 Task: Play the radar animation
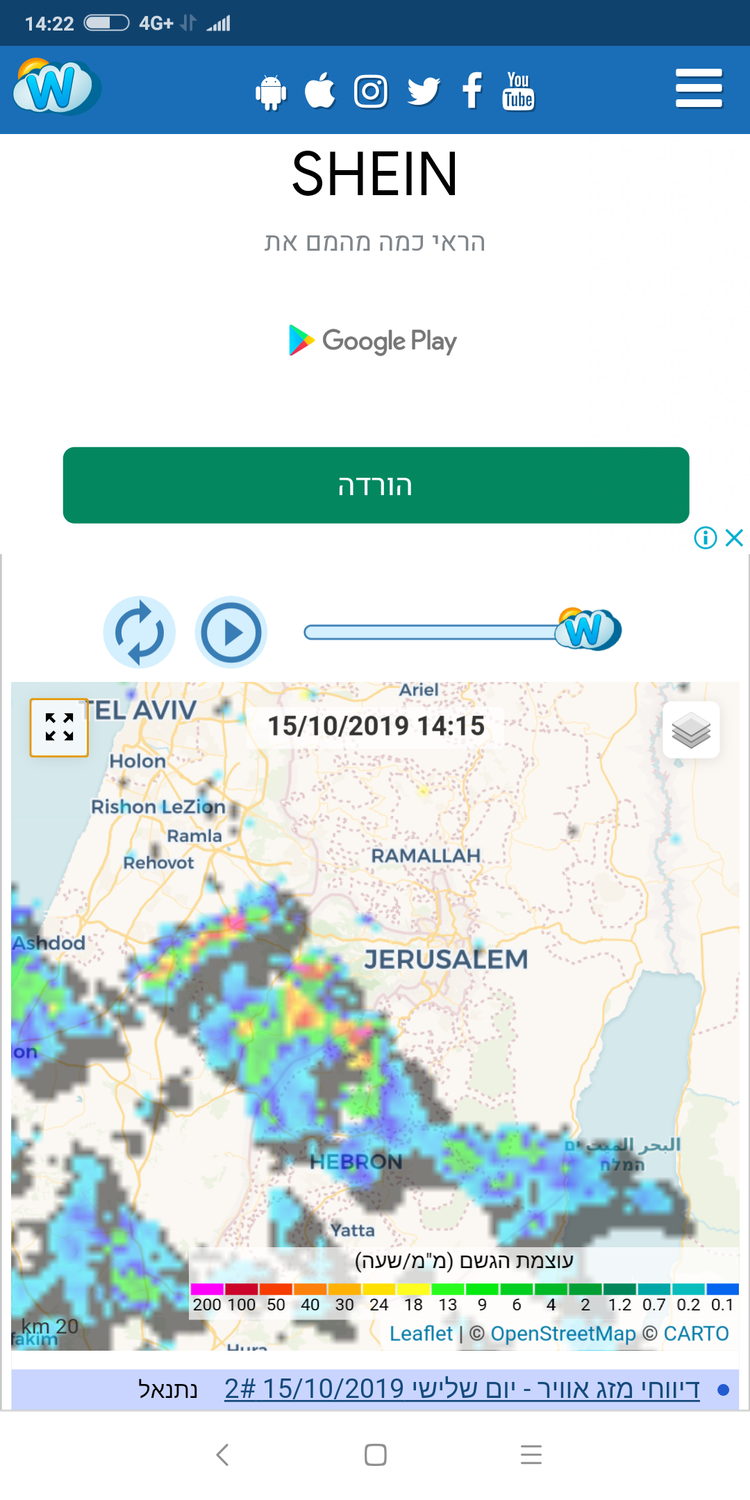pyautogui.click(x=231, y=632)
